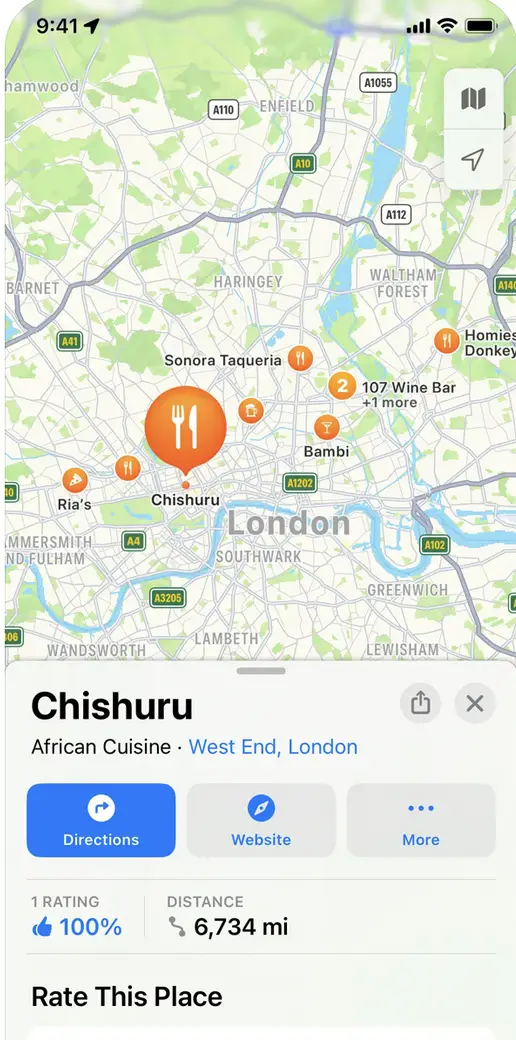Image resolution: width=516 pixels, height=1040 pixels.
Task: Select the Homies Donkey restaurant pin
Action: 447,341
